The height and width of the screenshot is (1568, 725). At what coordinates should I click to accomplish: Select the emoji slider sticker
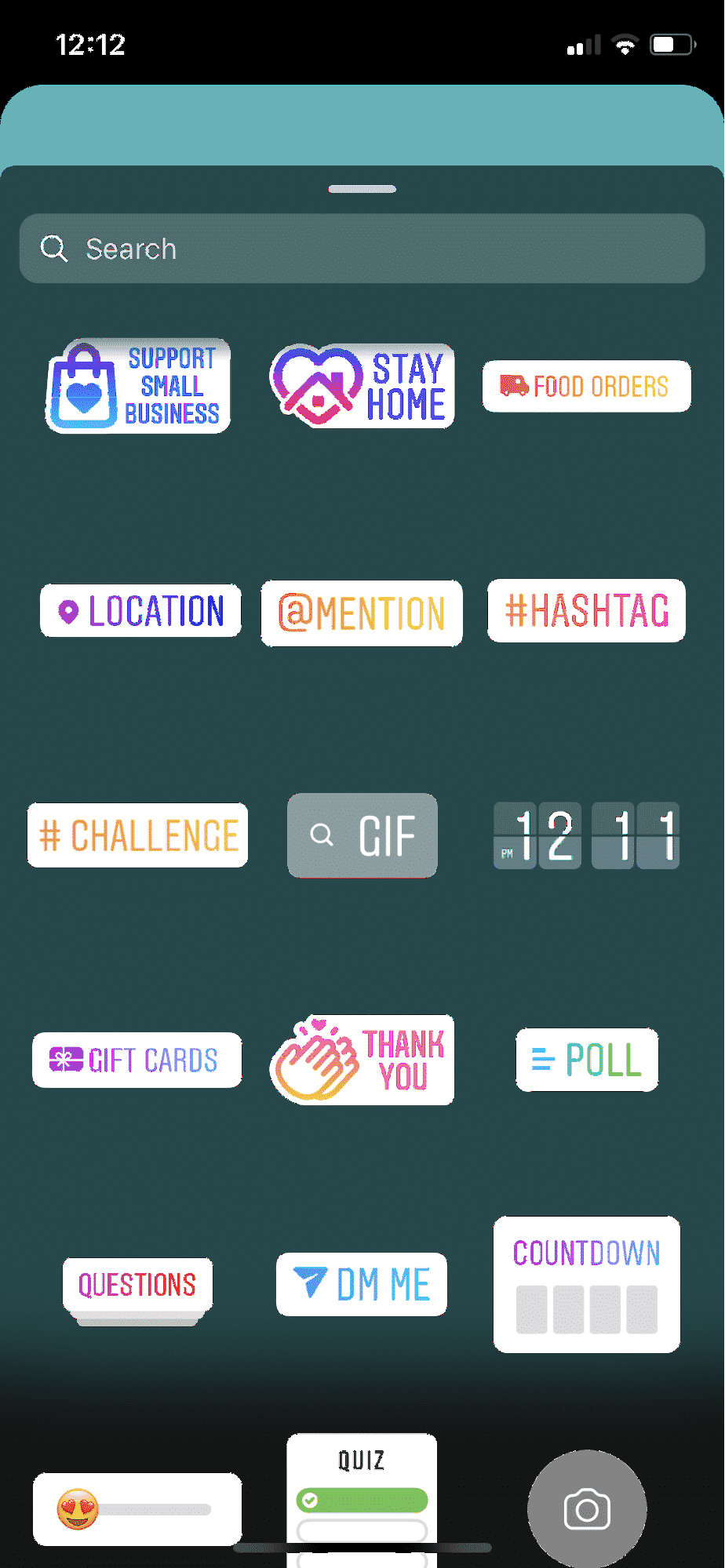(137, 1509)
